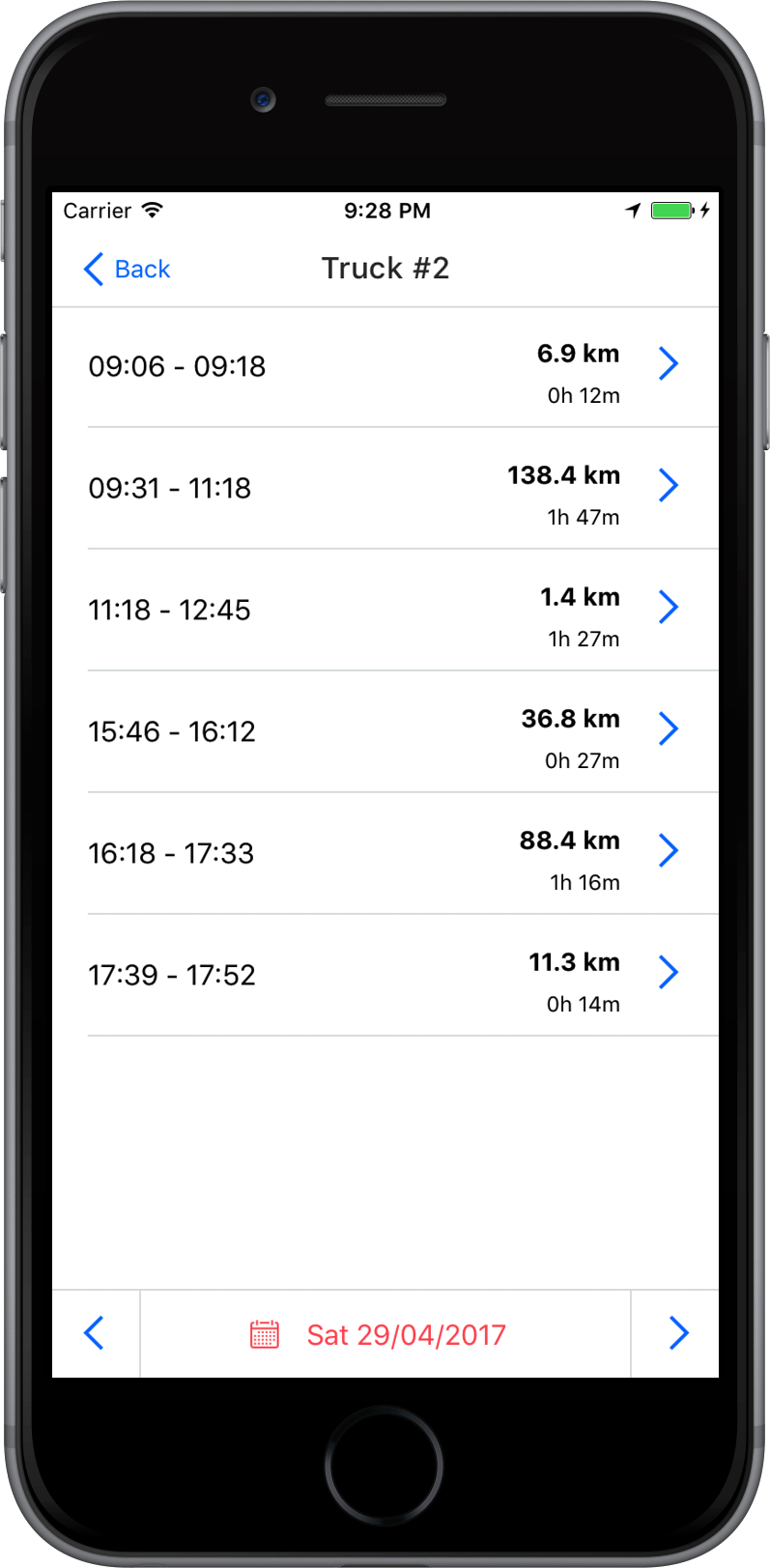The width and height of the screenshot is (770, 1568).
Task: View the 17:39 - 17:52 trip
Action: (385, 976)
